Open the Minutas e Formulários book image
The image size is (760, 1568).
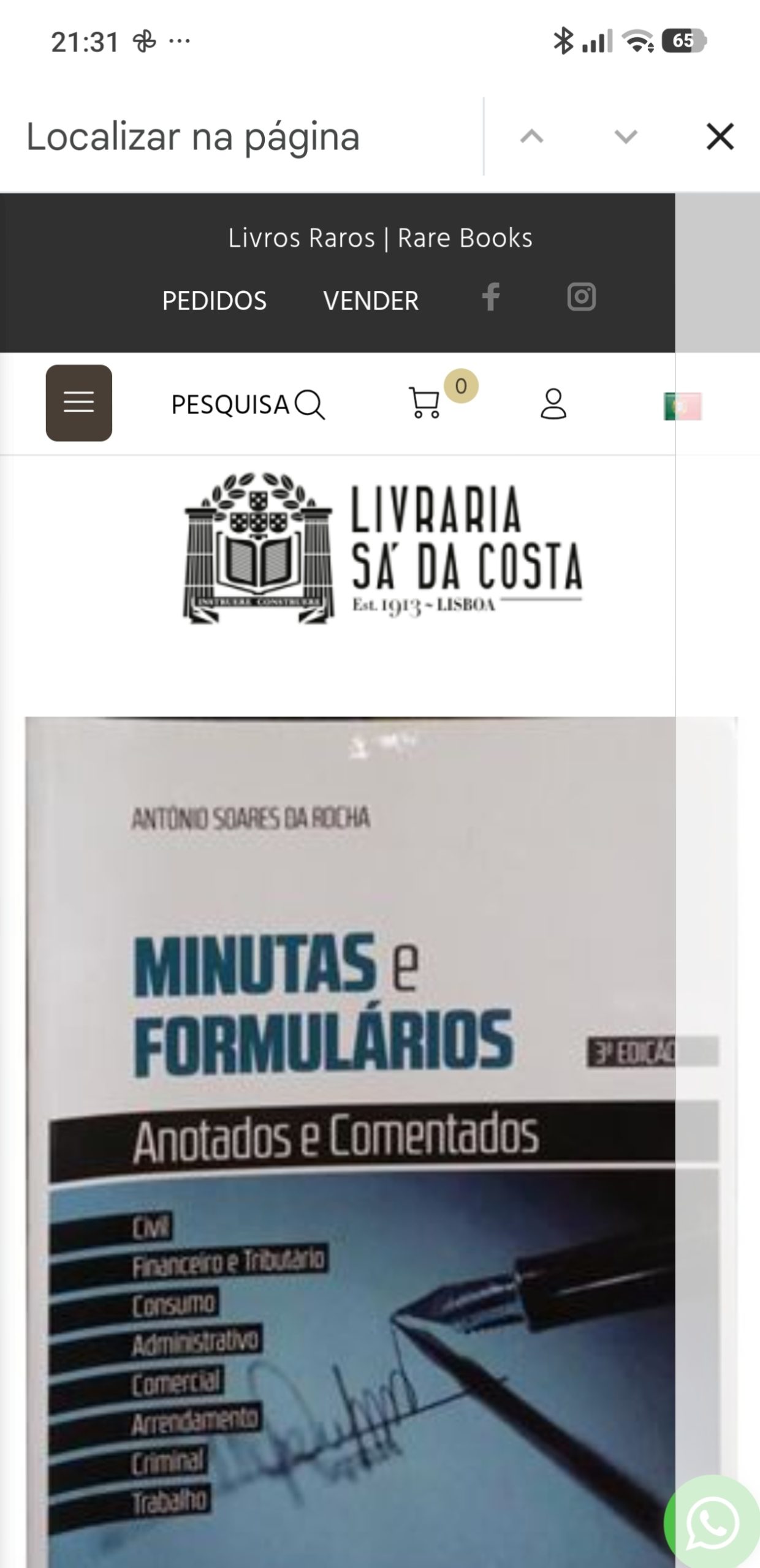point(349,1133)
